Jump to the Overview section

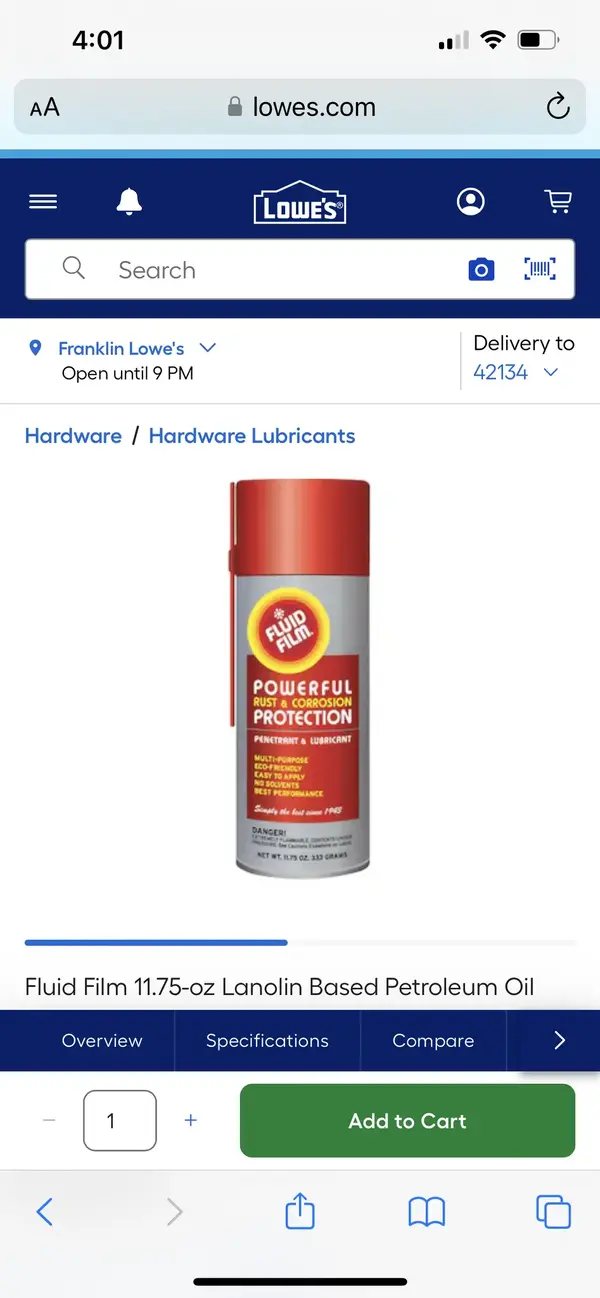coord(102,1041)
